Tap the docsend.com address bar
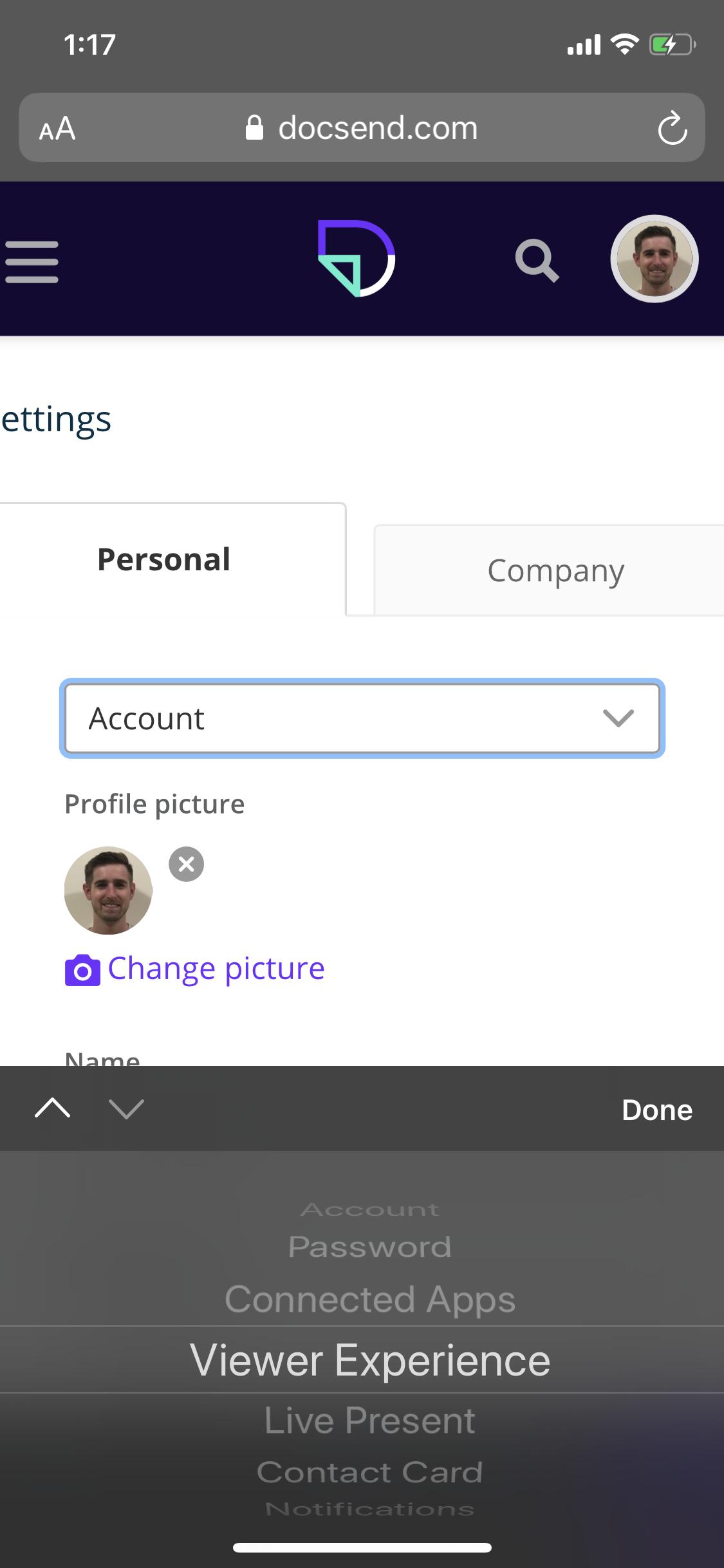This screenshot has height=1568, width=724. 362,127
